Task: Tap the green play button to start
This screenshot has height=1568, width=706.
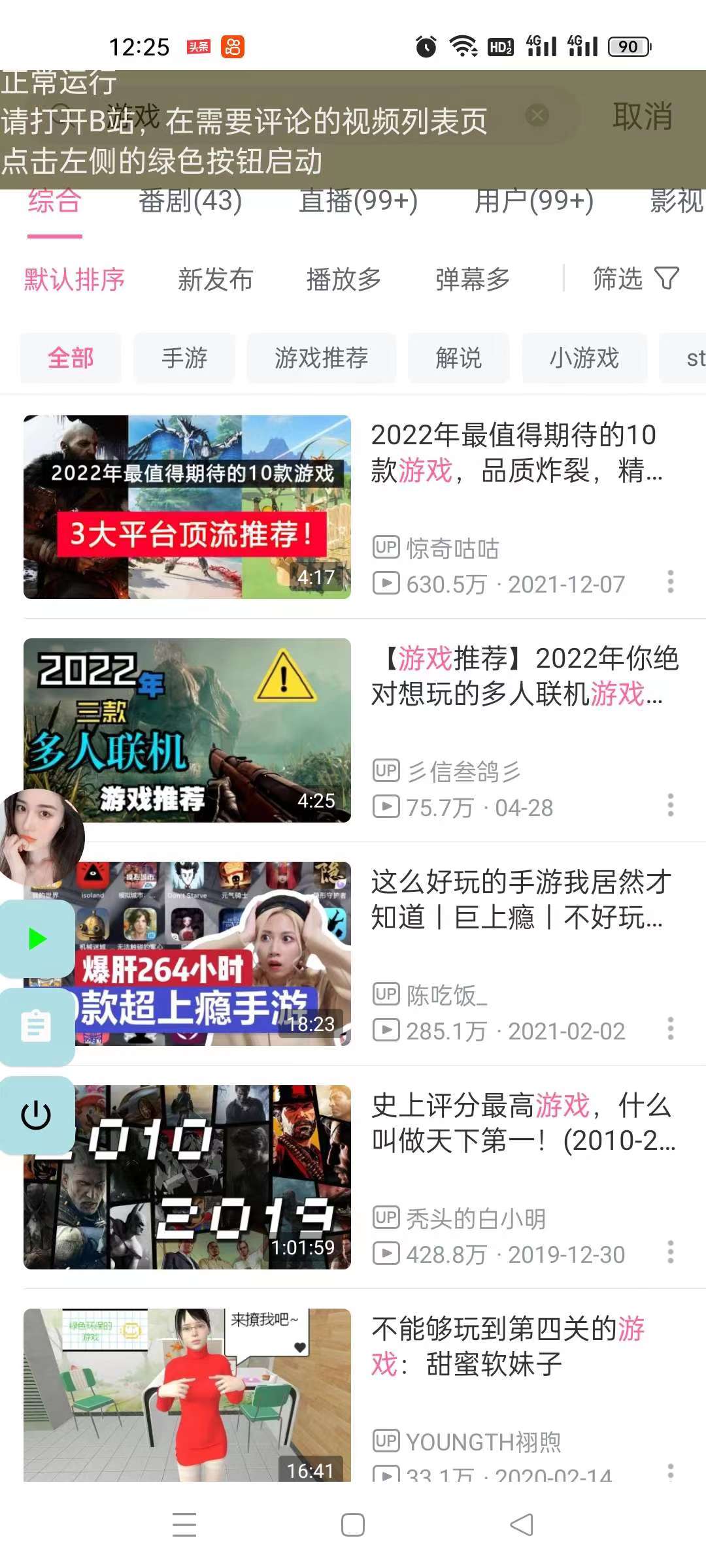Action: click(x=37, y=939)
